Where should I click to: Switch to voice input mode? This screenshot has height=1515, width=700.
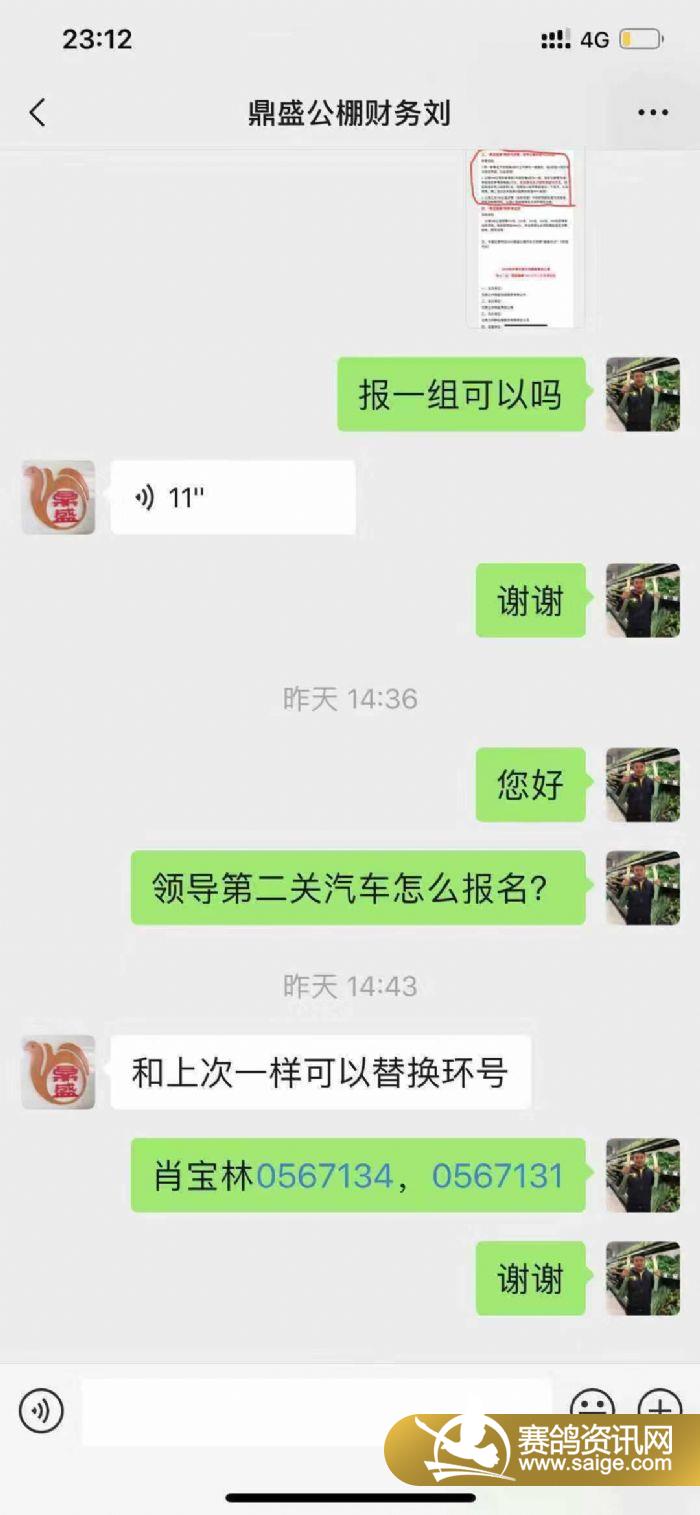[x=41, y=1411]
